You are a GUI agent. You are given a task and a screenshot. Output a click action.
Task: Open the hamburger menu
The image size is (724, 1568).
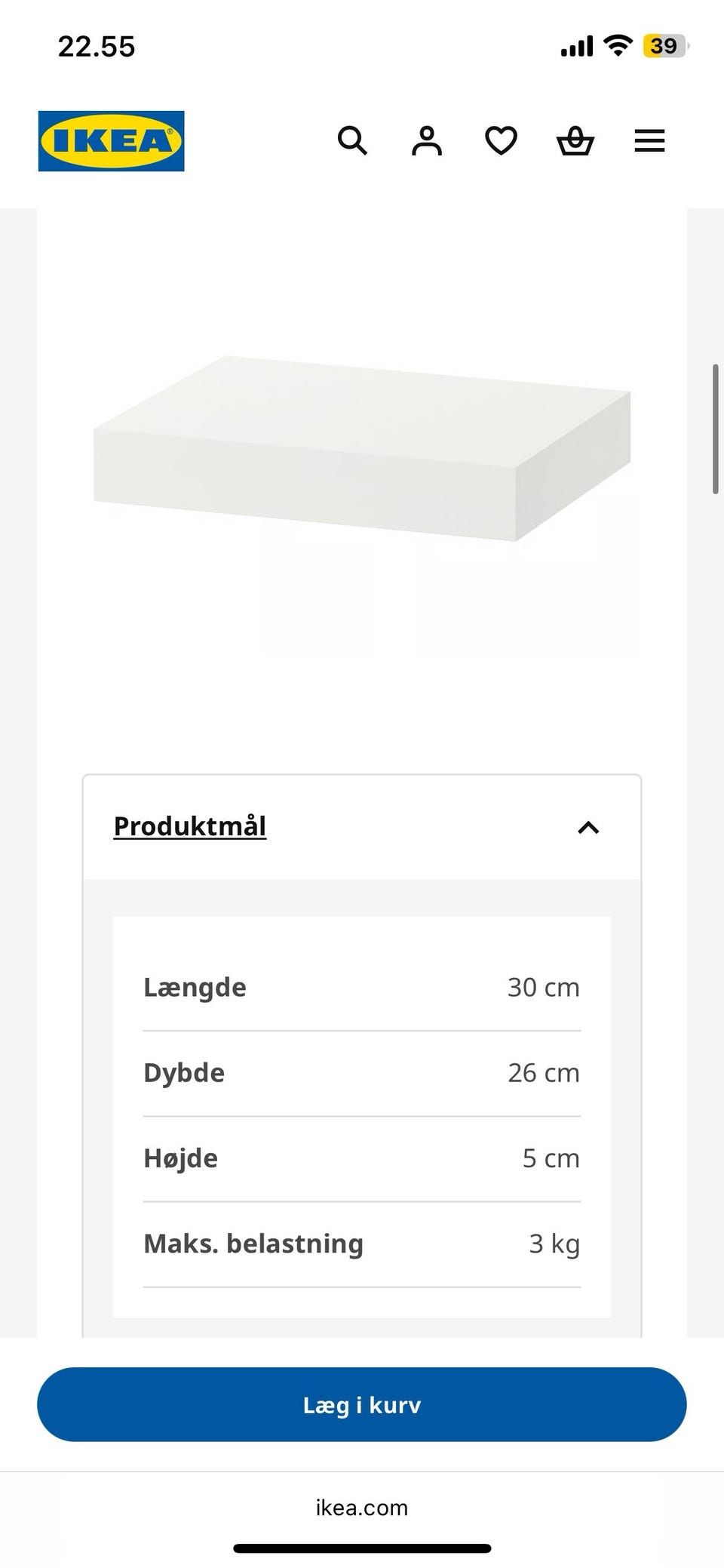(x=649, y=141)
